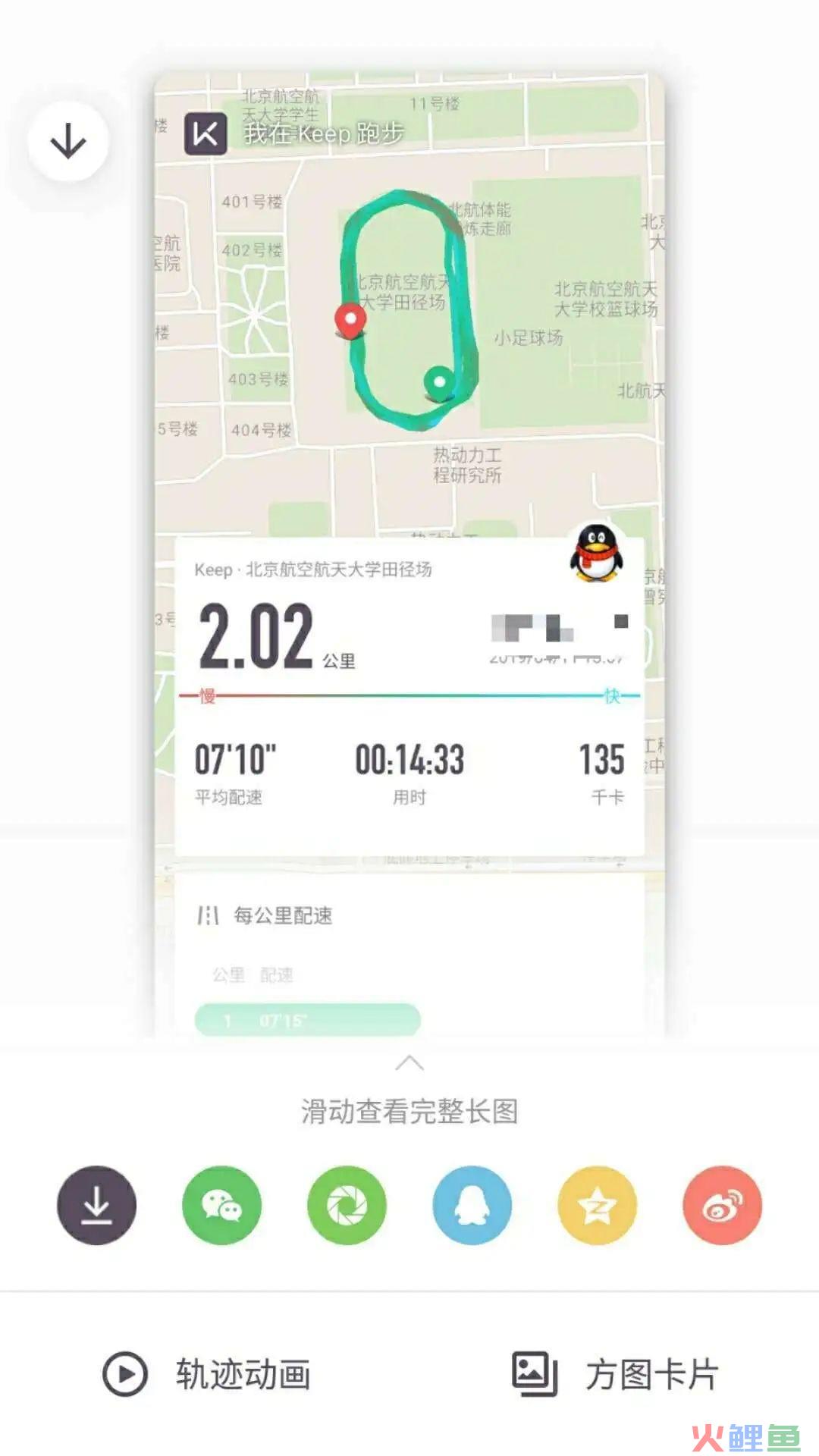Share the run to WeChat Moments
The height and width of the screenshot is (1456, 819).
click(347, 1205)
